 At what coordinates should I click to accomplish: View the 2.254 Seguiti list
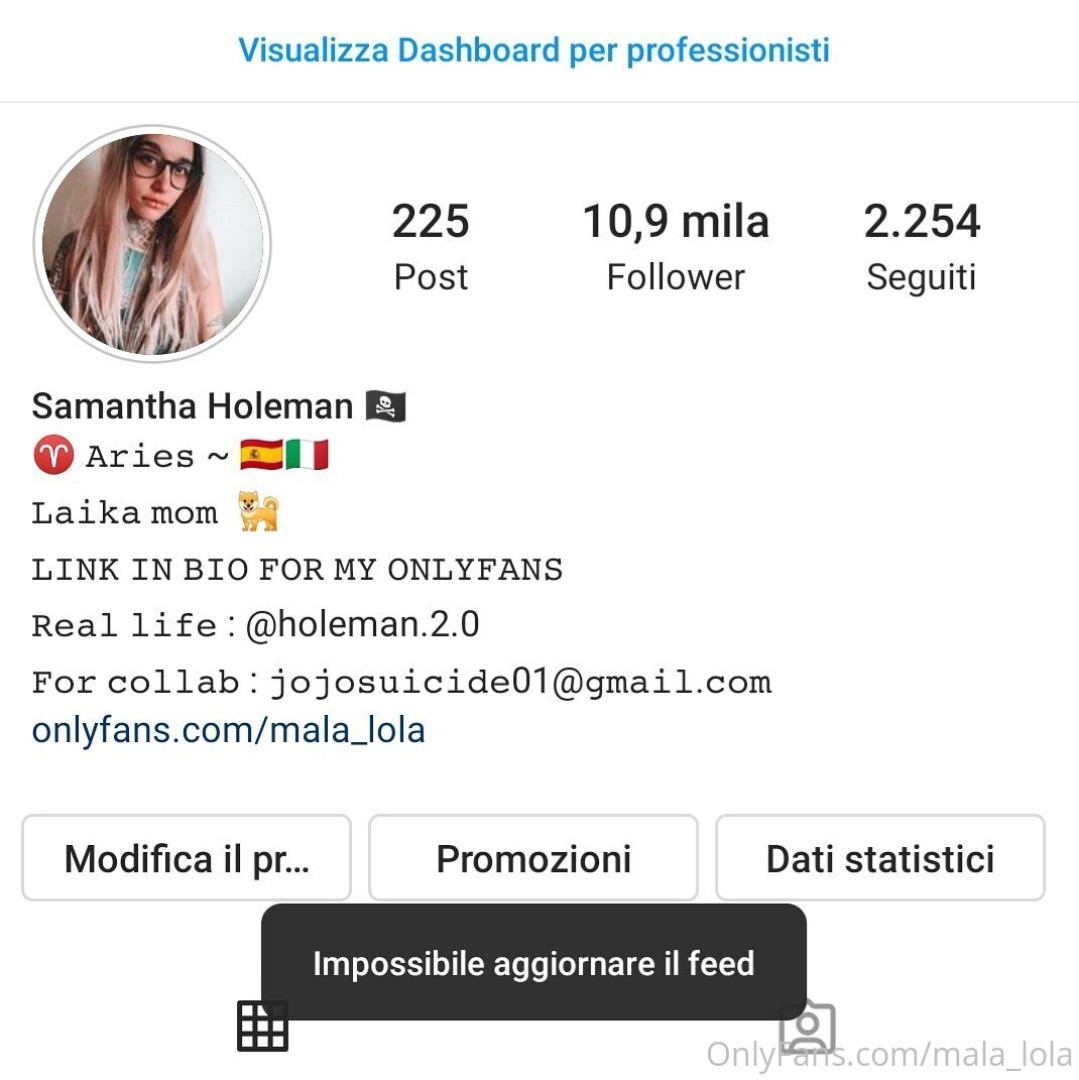pyautogui.click(x=921, y=246)
